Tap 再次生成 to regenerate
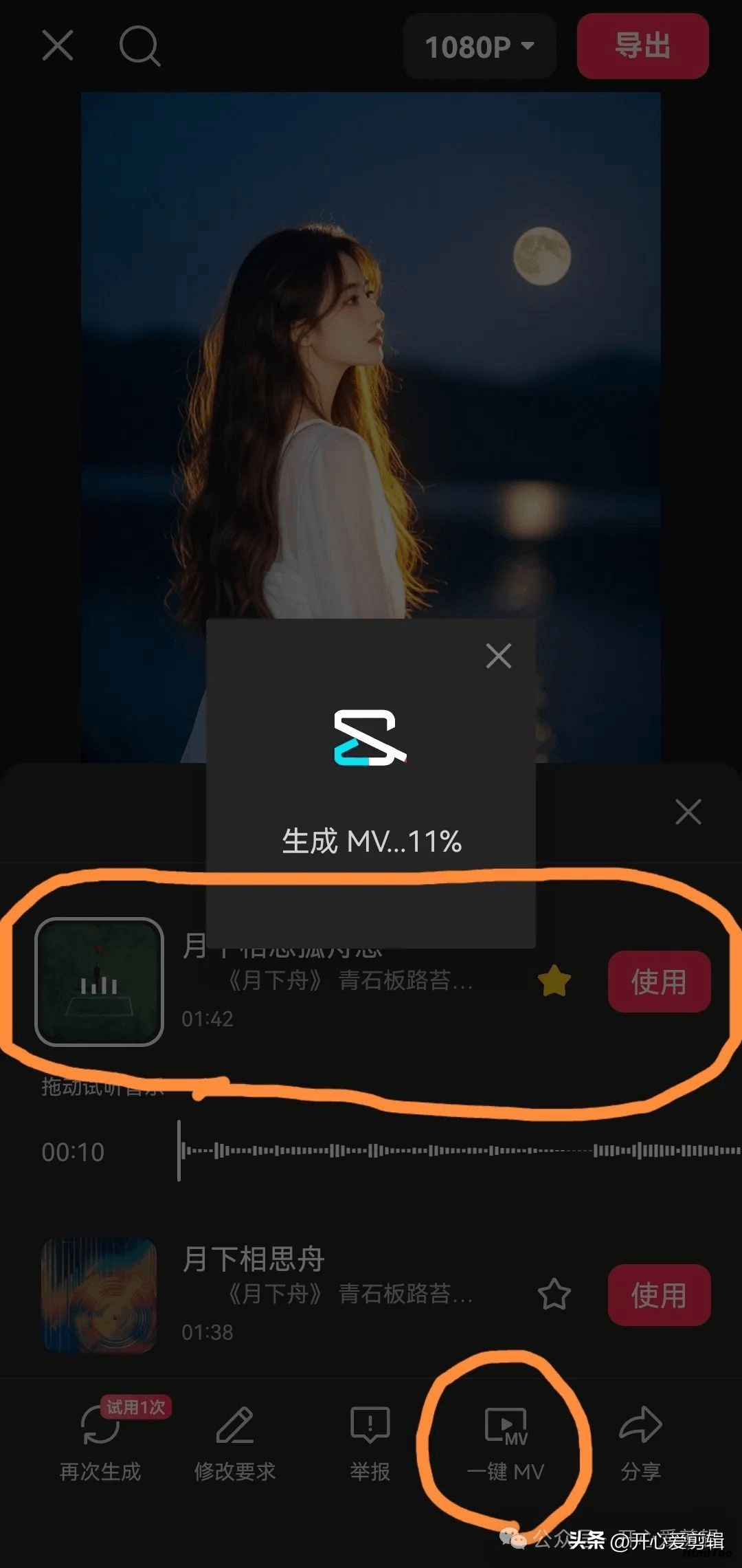 100,1442
